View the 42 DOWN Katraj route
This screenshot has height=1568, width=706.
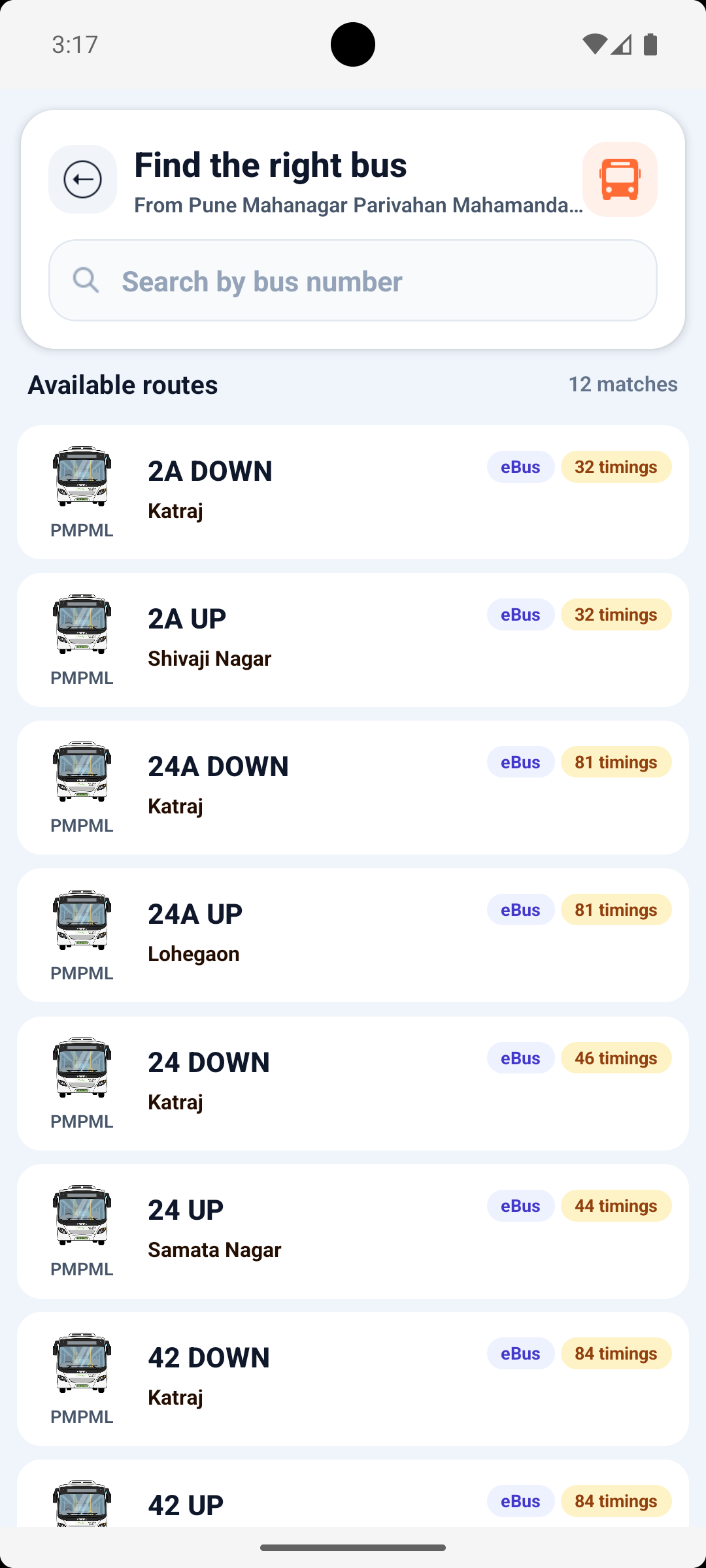pyautogui.click(x=353, y=1379)
